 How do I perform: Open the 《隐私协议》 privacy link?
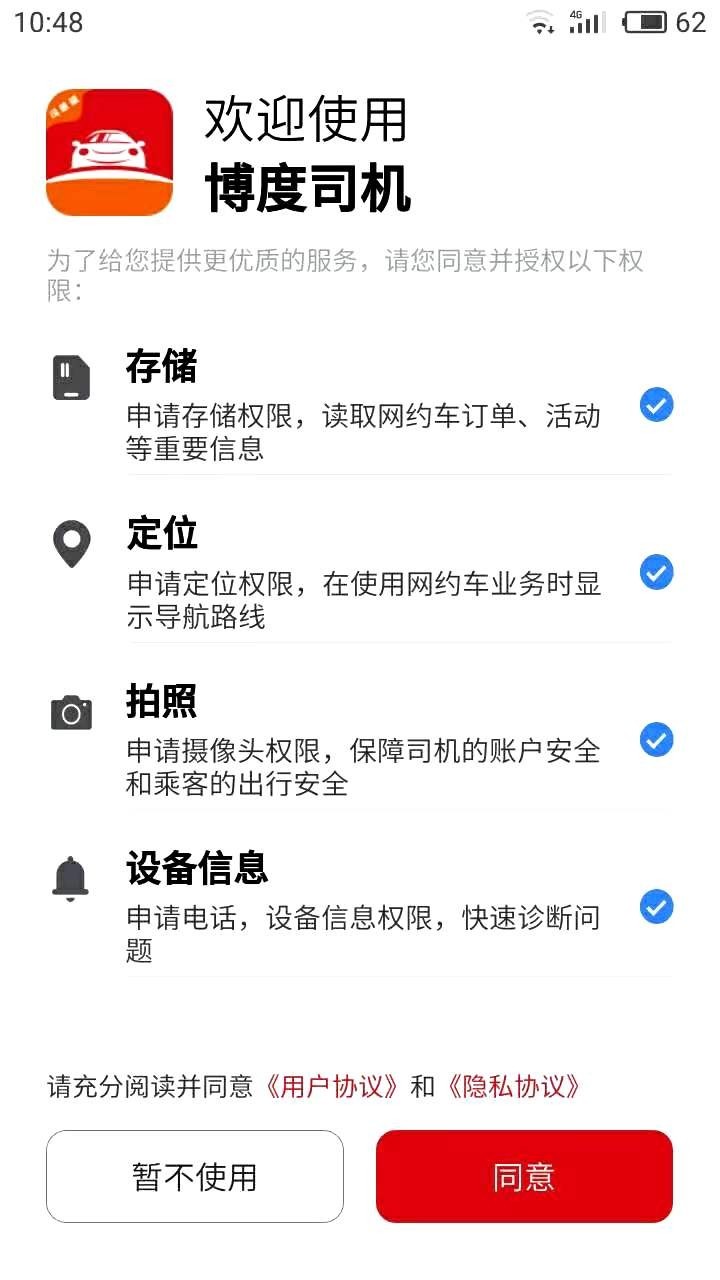pyautogui.click(x=518, y=1087)
